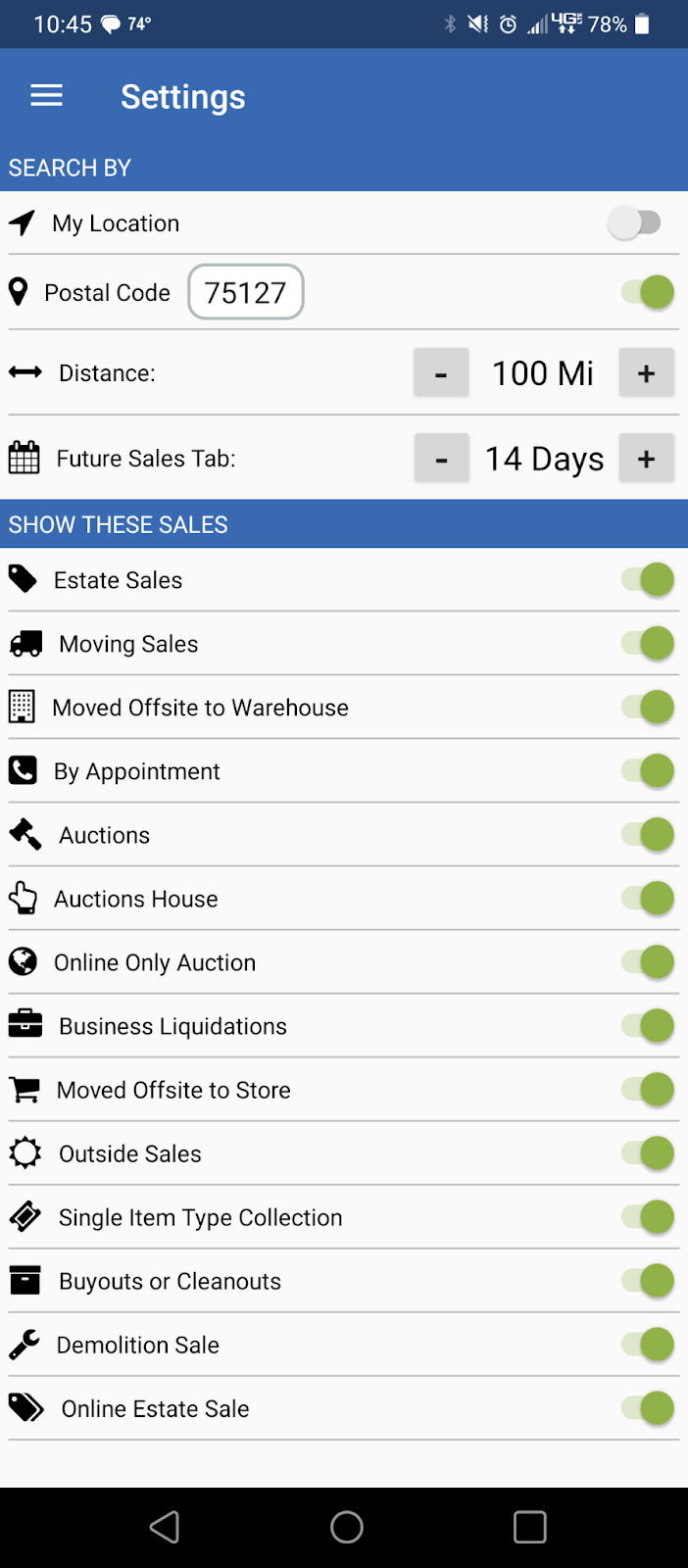Go back using system navigation
This screenshot has height=1568, width=688.
pyautogui.click(x=165, y=1527)
